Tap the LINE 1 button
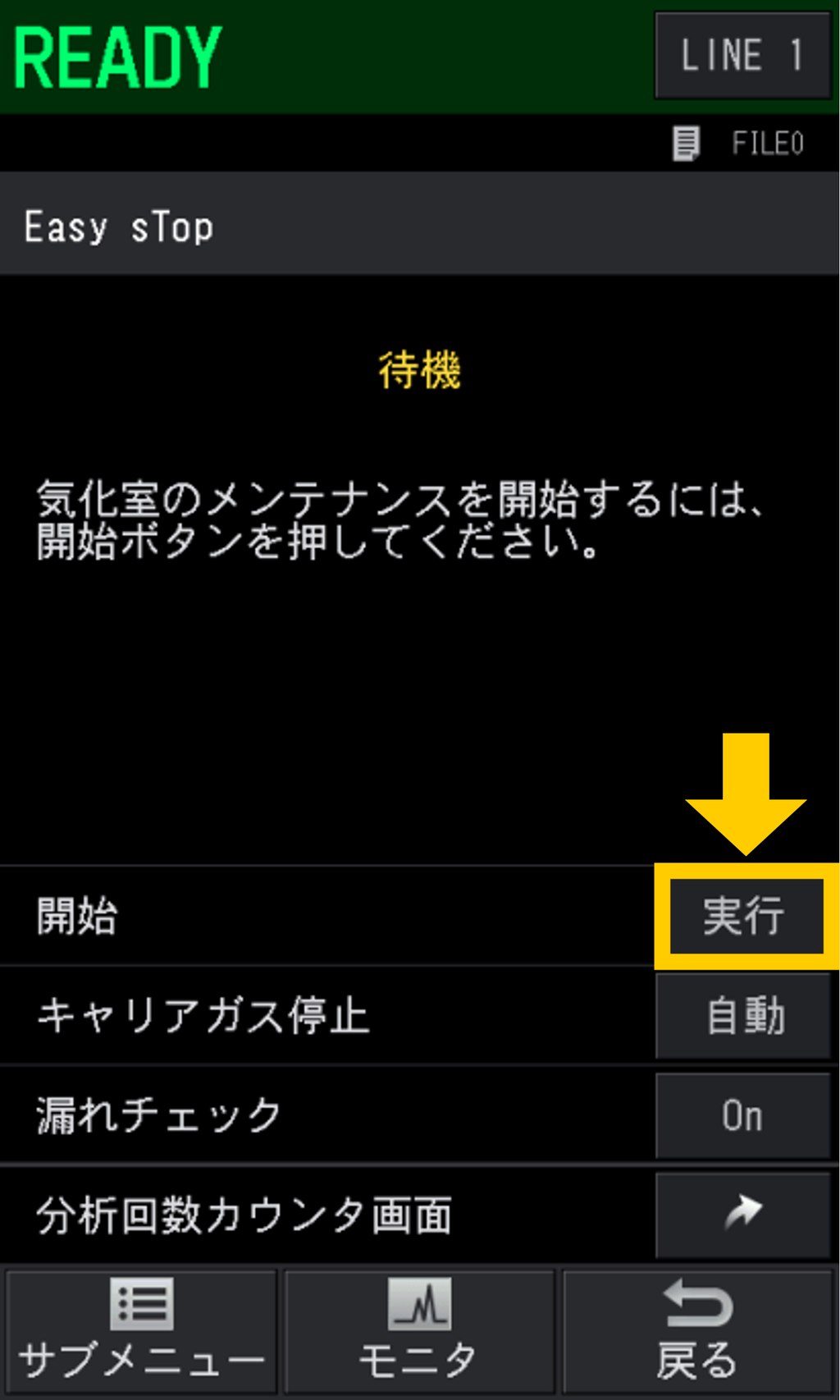840x1400 pixels. (x=742, y=56)
